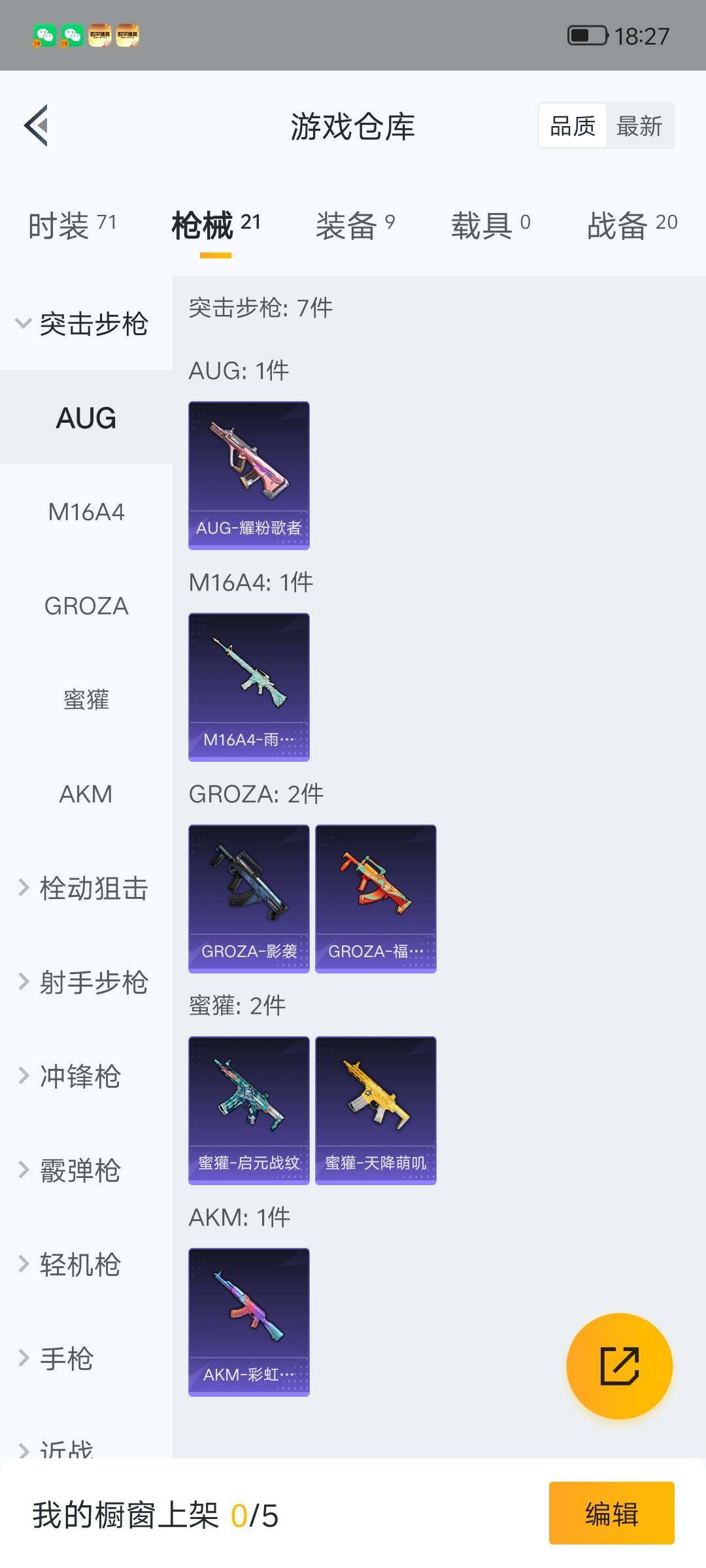Select AUG in the sidebar list
Image resolution: width=706 pixels, height=1568 pixels.
click(86, 418)
